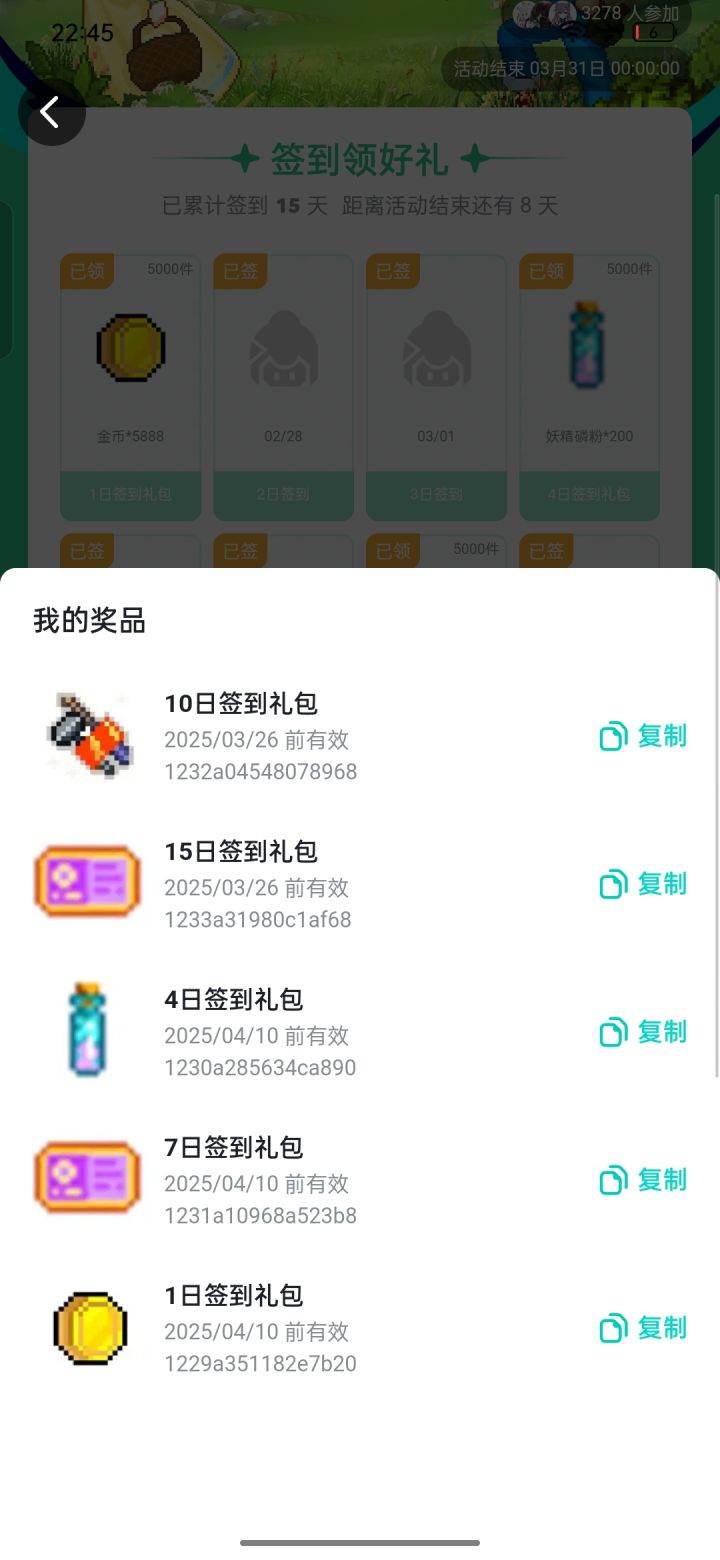The height and width of the screenshot is (1560, 720).
Task: Tap the 金币*5888 coin icon
Action: tap(130, 347)
